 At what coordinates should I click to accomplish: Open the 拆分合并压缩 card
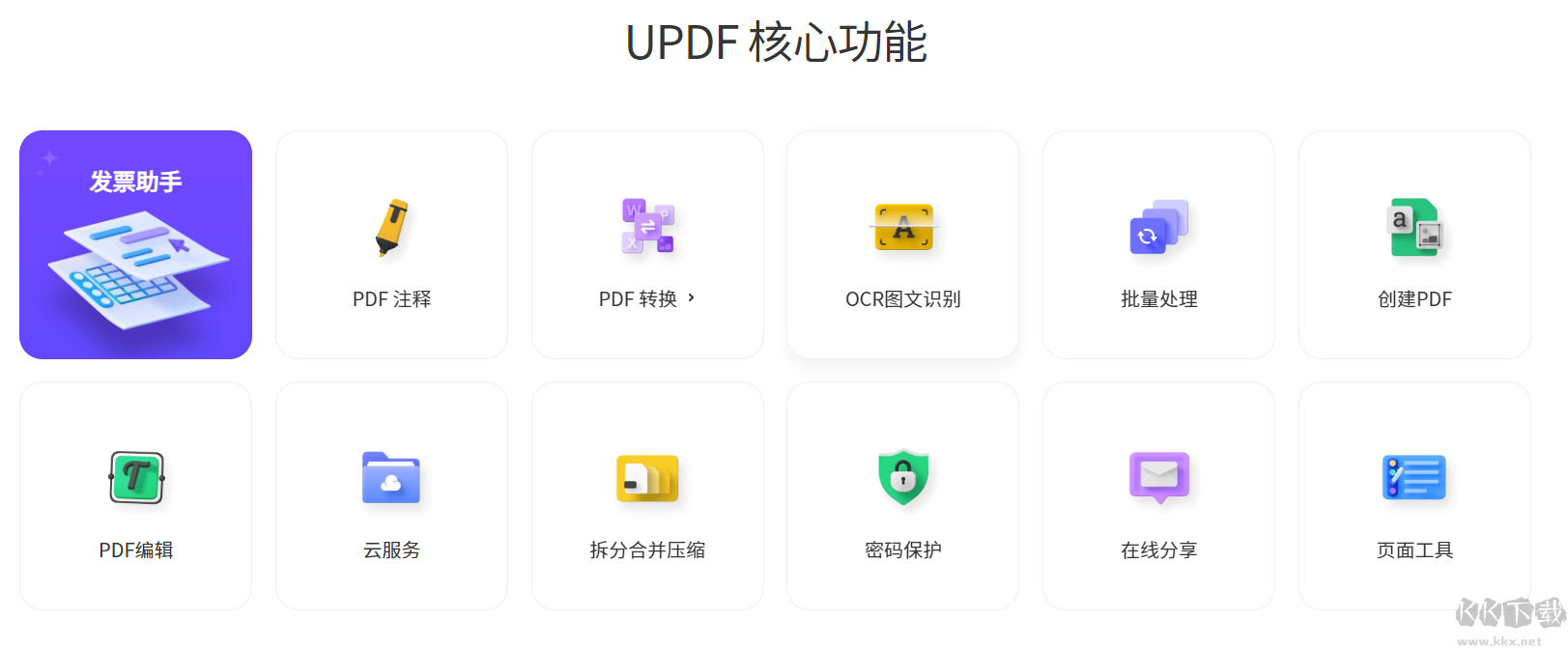click(x=647, y=495)
